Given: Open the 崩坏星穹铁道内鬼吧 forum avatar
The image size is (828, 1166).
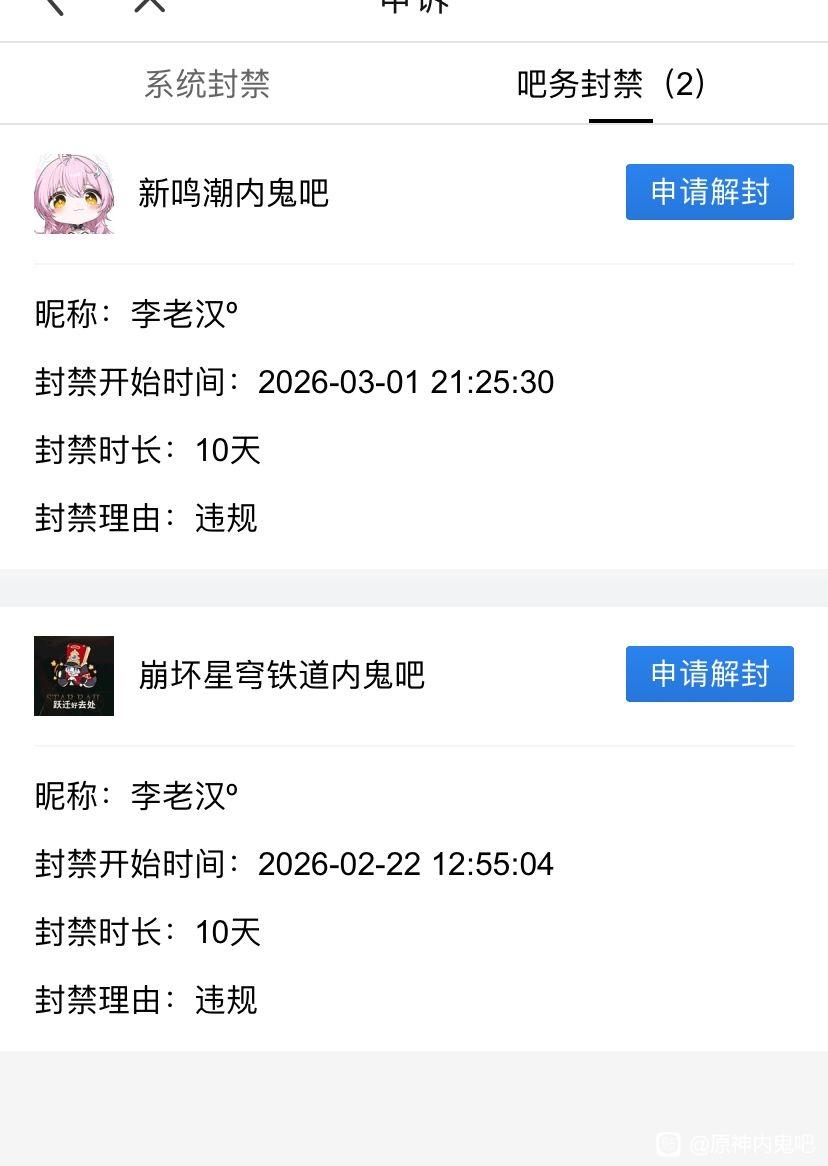Looking at the screenshot, I should pos(74,676).
